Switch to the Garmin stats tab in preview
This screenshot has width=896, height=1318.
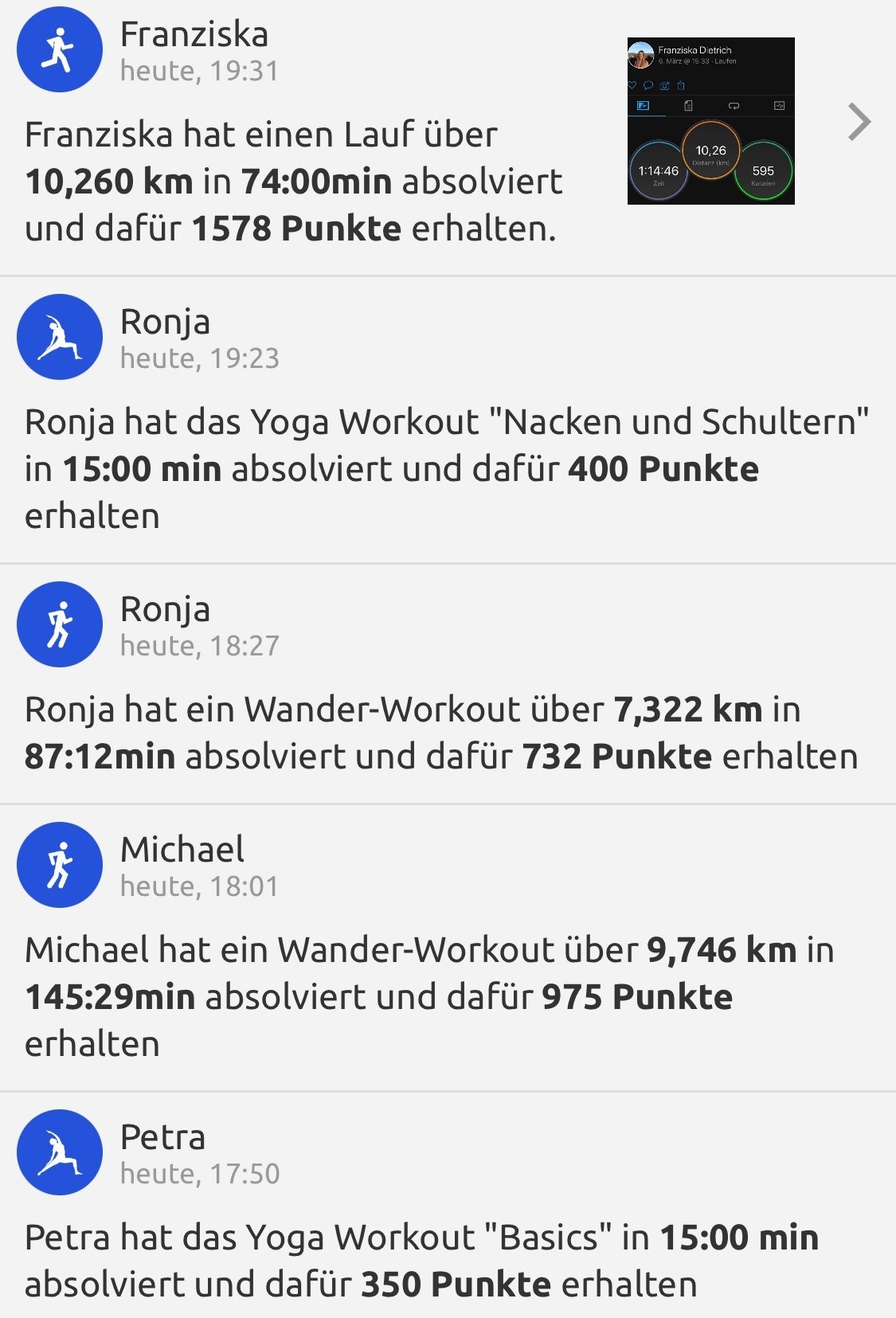point(644,106)
